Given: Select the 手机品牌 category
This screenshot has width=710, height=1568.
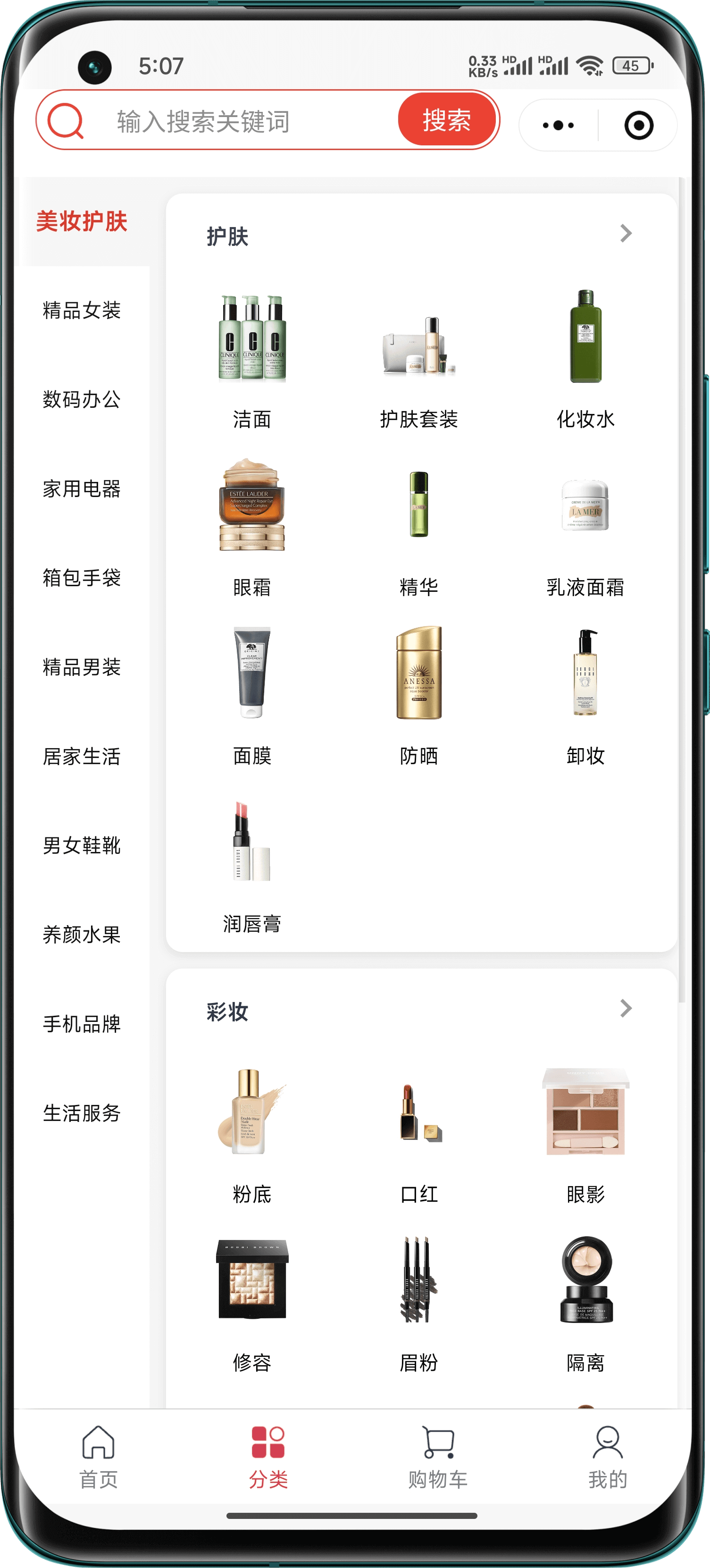Looking at the screenshot, I should point(82,1024).
